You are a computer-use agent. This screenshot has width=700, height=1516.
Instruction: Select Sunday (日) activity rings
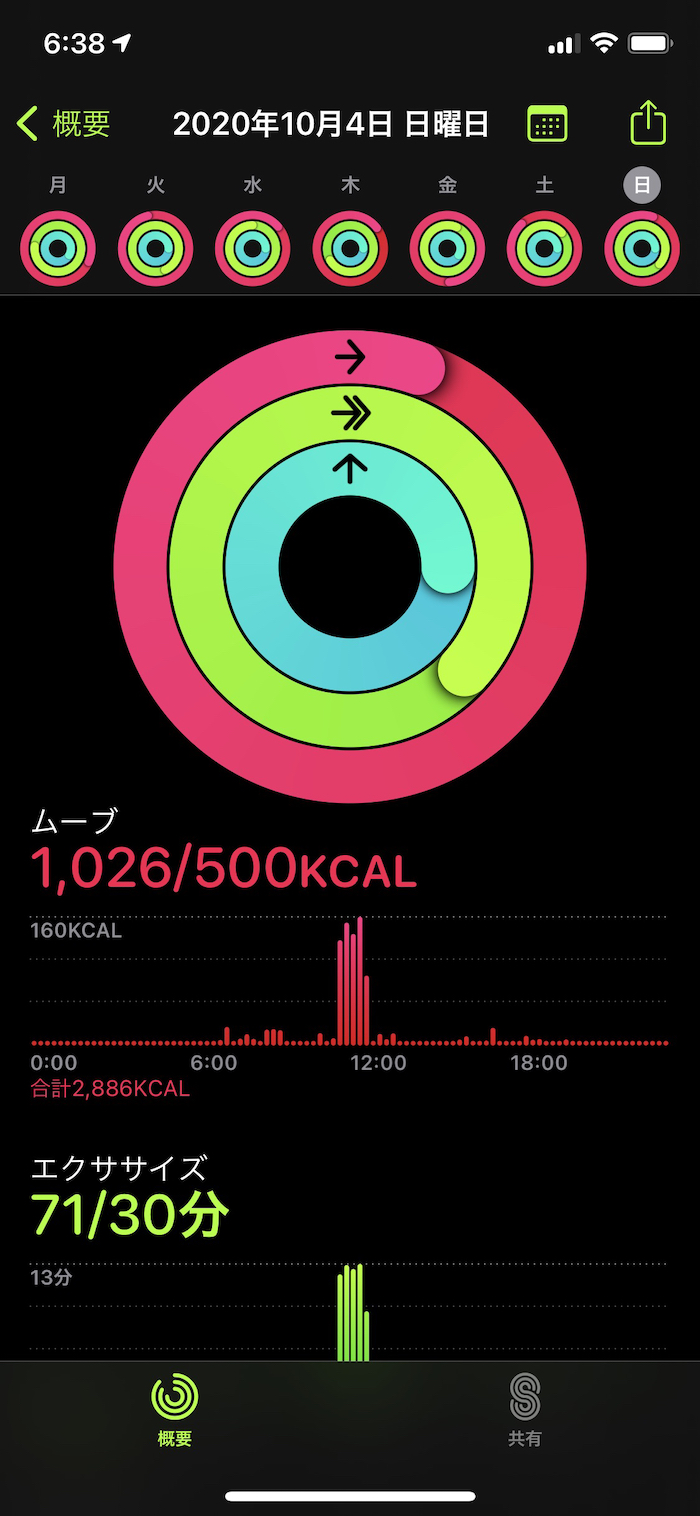(642, 248)
